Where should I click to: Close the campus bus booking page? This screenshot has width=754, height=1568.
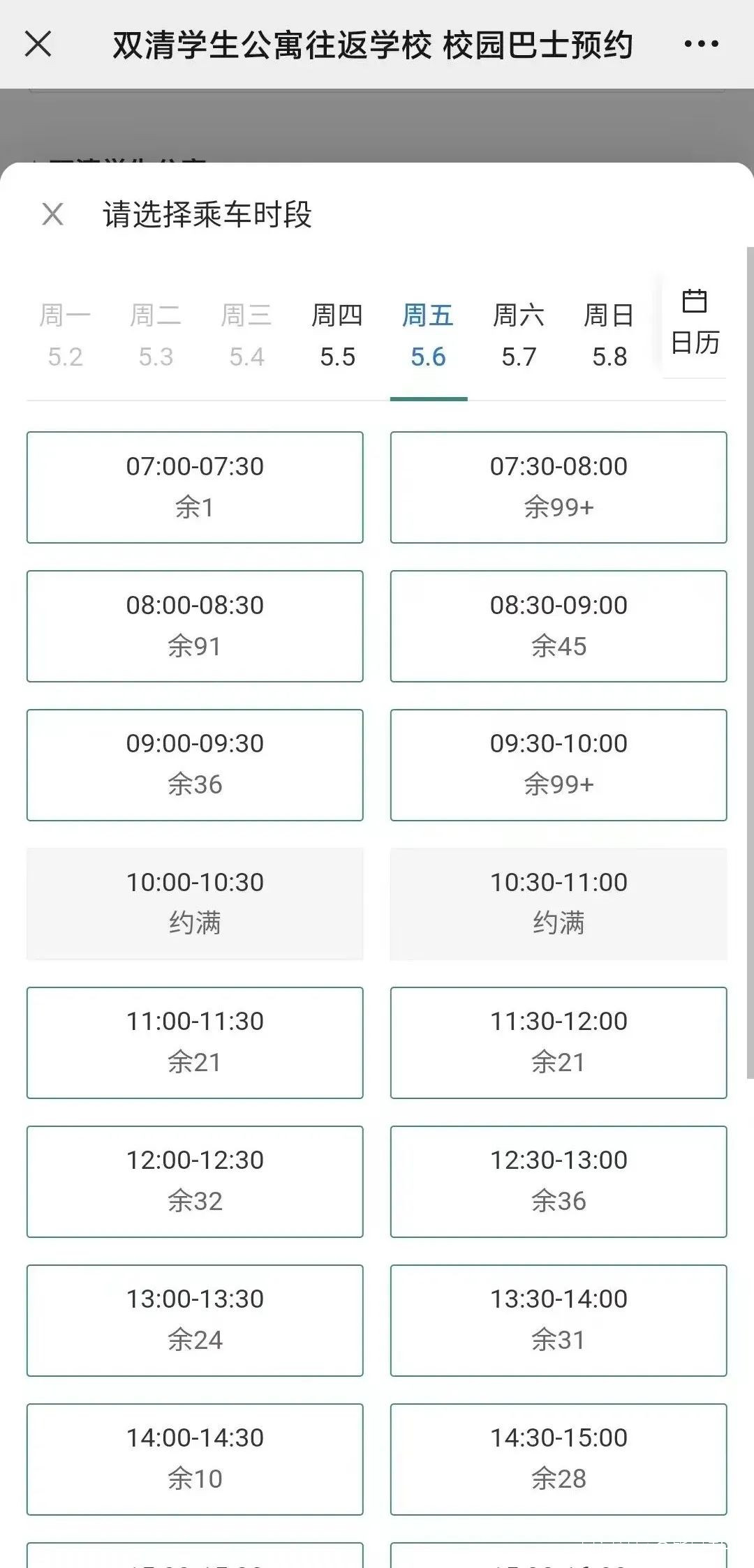38,44
